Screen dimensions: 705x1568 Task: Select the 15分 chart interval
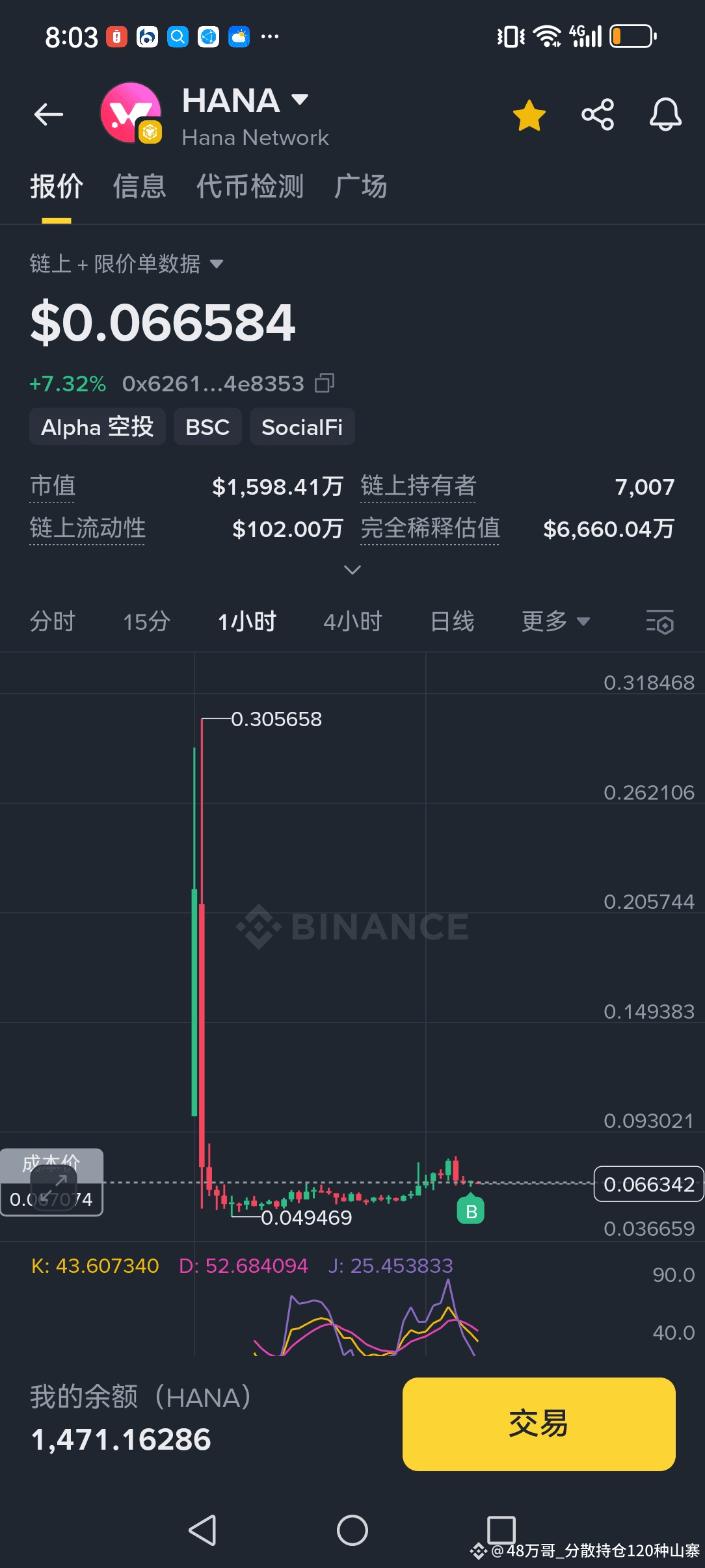pyautogui.click(x=146, y=621)
